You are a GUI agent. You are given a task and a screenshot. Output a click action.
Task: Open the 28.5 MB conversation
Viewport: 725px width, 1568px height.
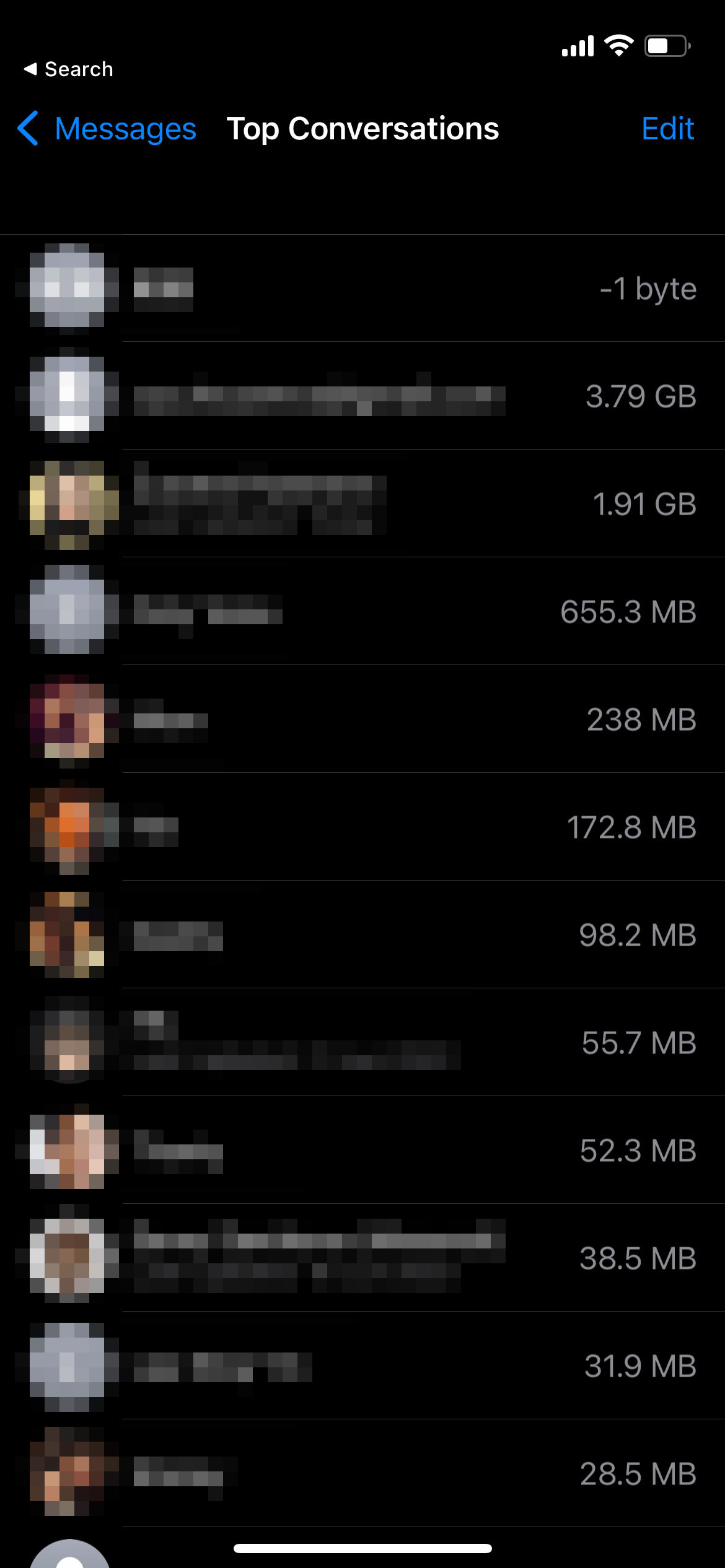click(x=362, y=1473)
